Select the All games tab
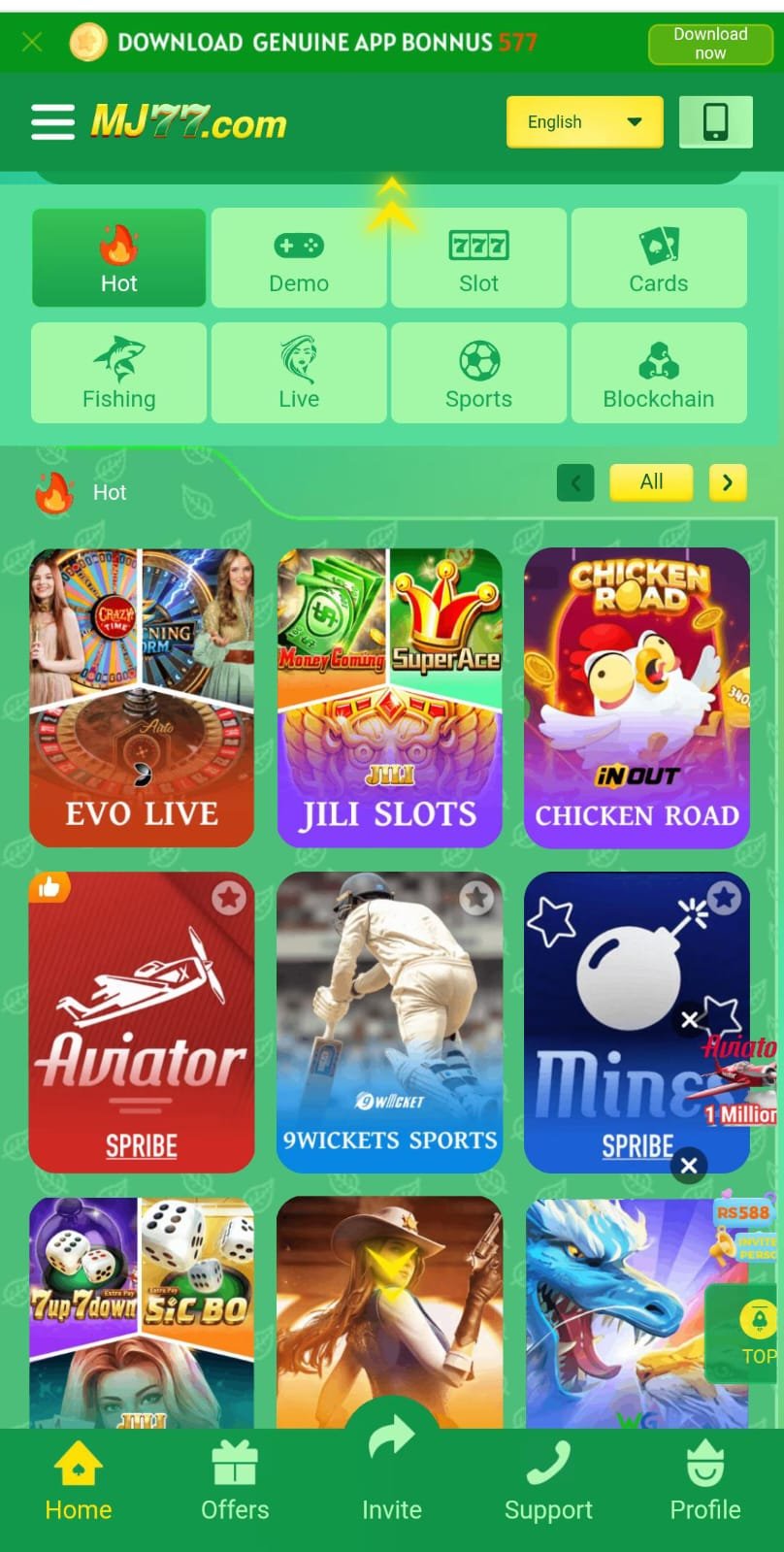784x1552 pixels. [x=651, y=482]
